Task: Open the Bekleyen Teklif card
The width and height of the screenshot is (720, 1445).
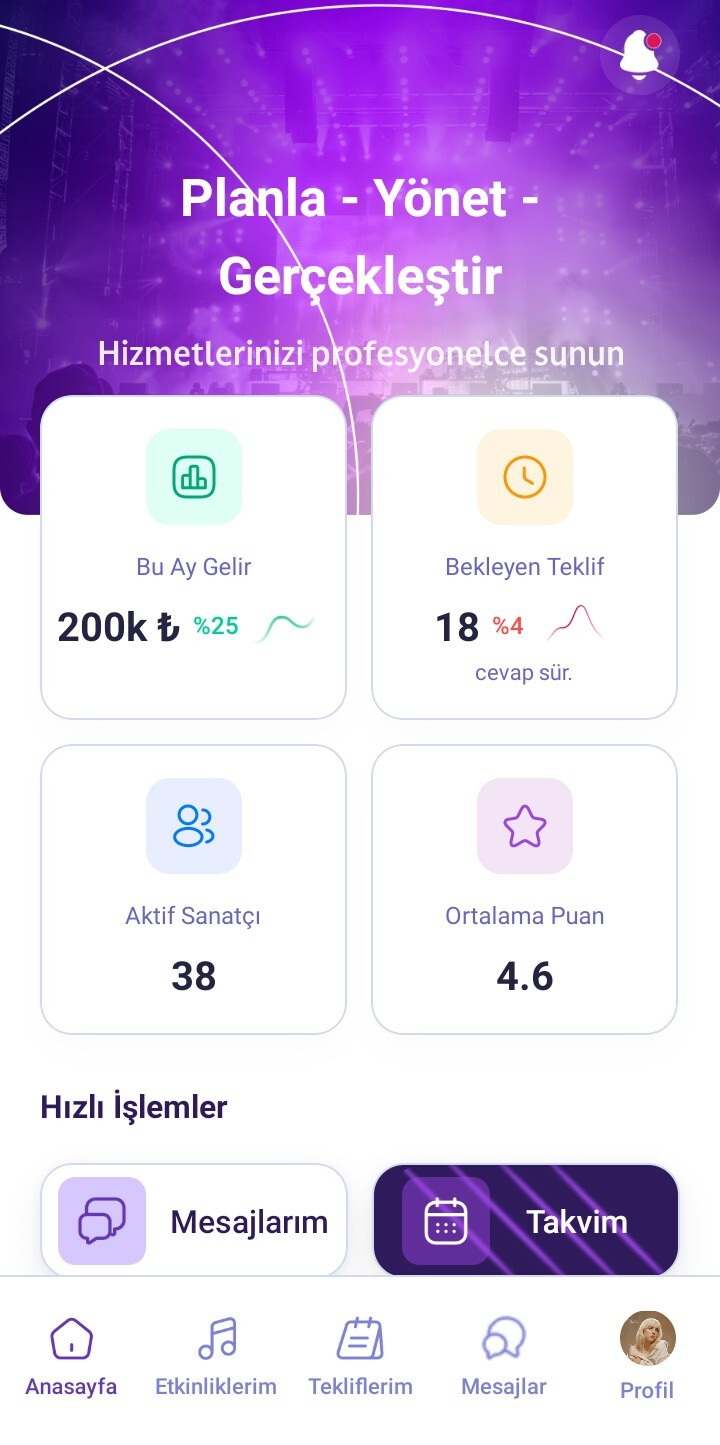Action: [x=525, y=557]
